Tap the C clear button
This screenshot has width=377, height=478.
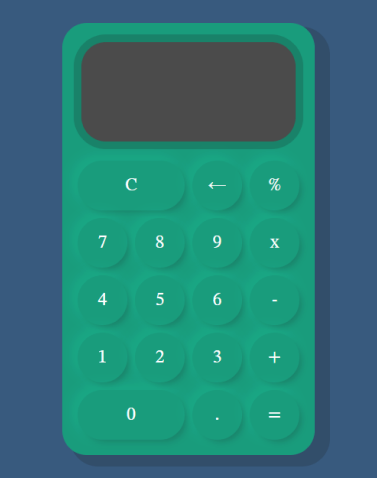click(x=131, y=185)
